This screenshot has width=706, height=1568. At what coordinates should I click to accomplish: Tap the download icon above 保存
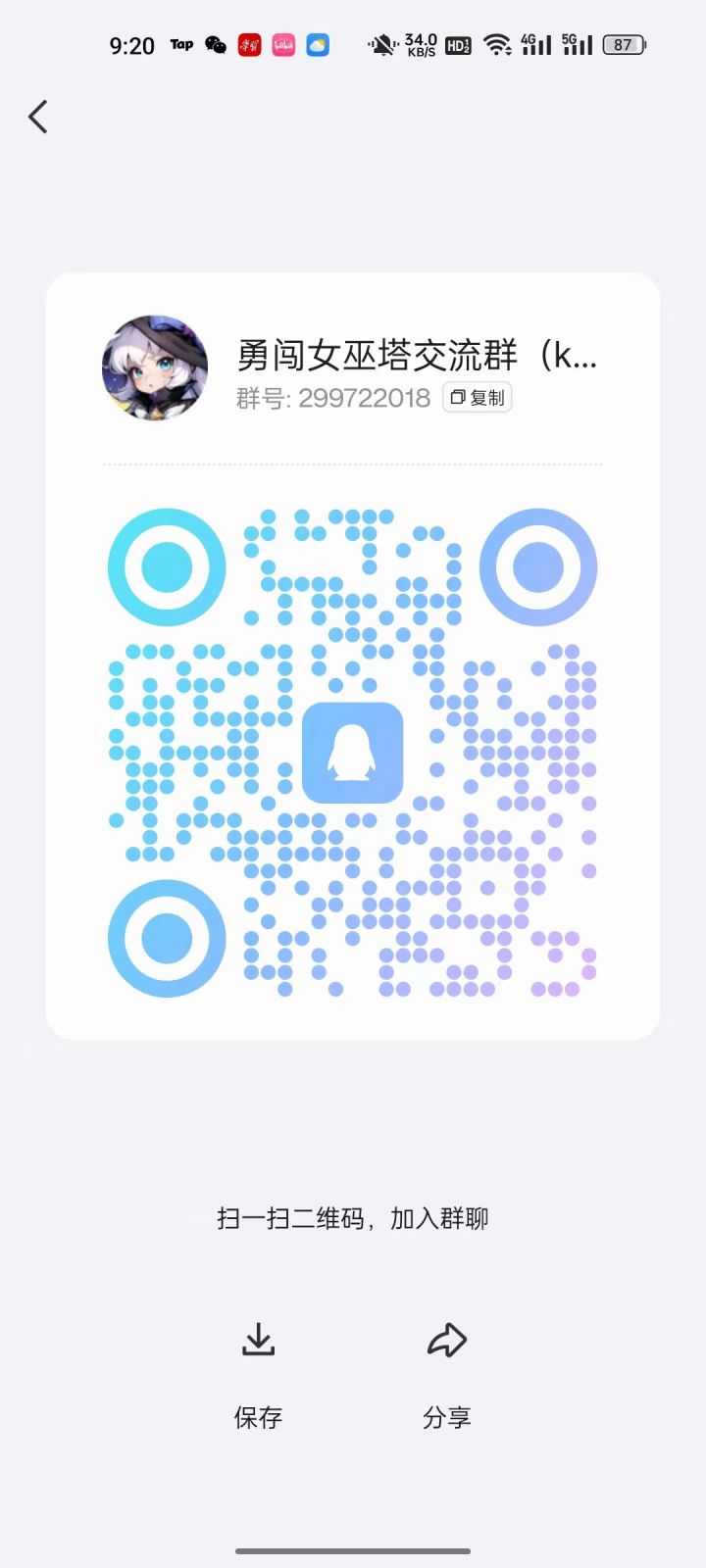[258, 1338]
